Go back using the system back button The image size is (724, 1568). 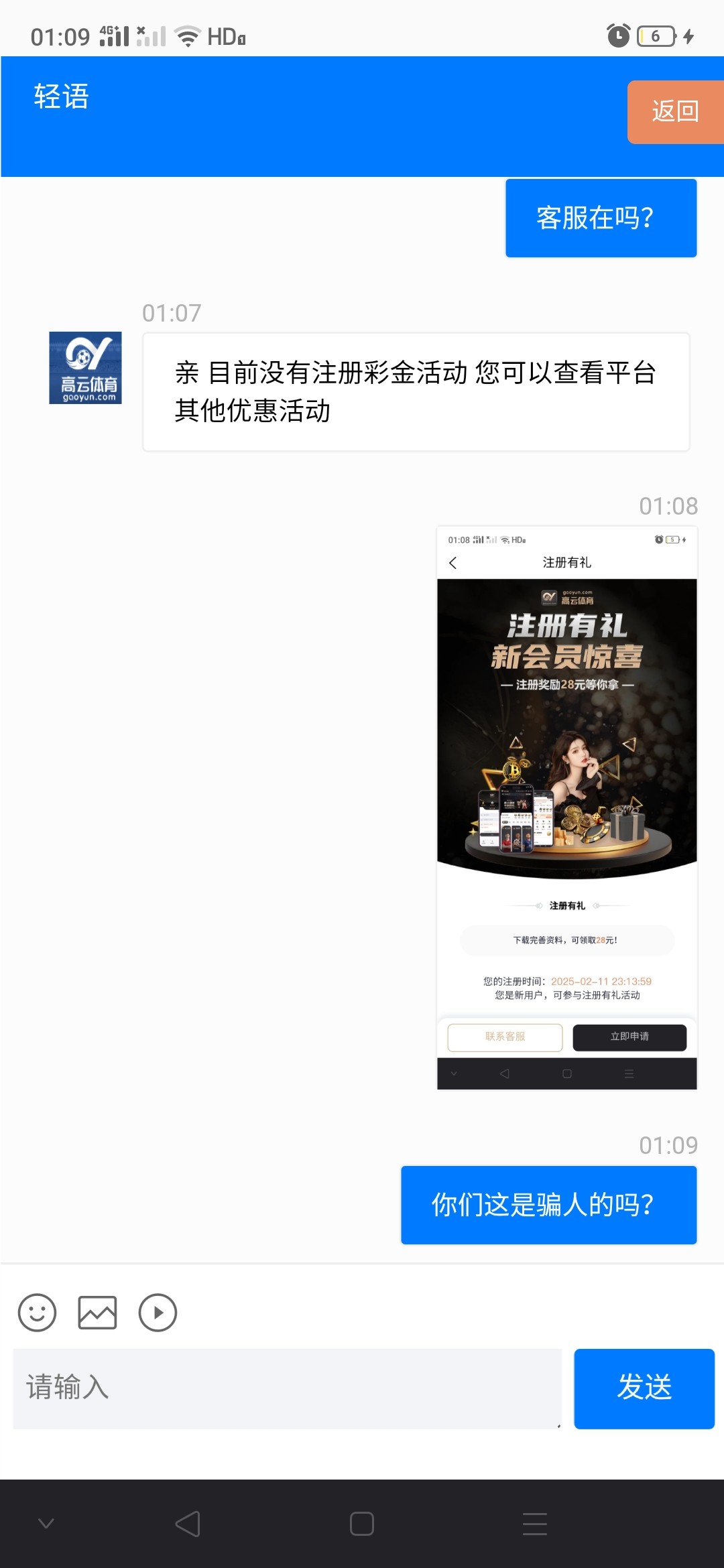click(188, 1524)
